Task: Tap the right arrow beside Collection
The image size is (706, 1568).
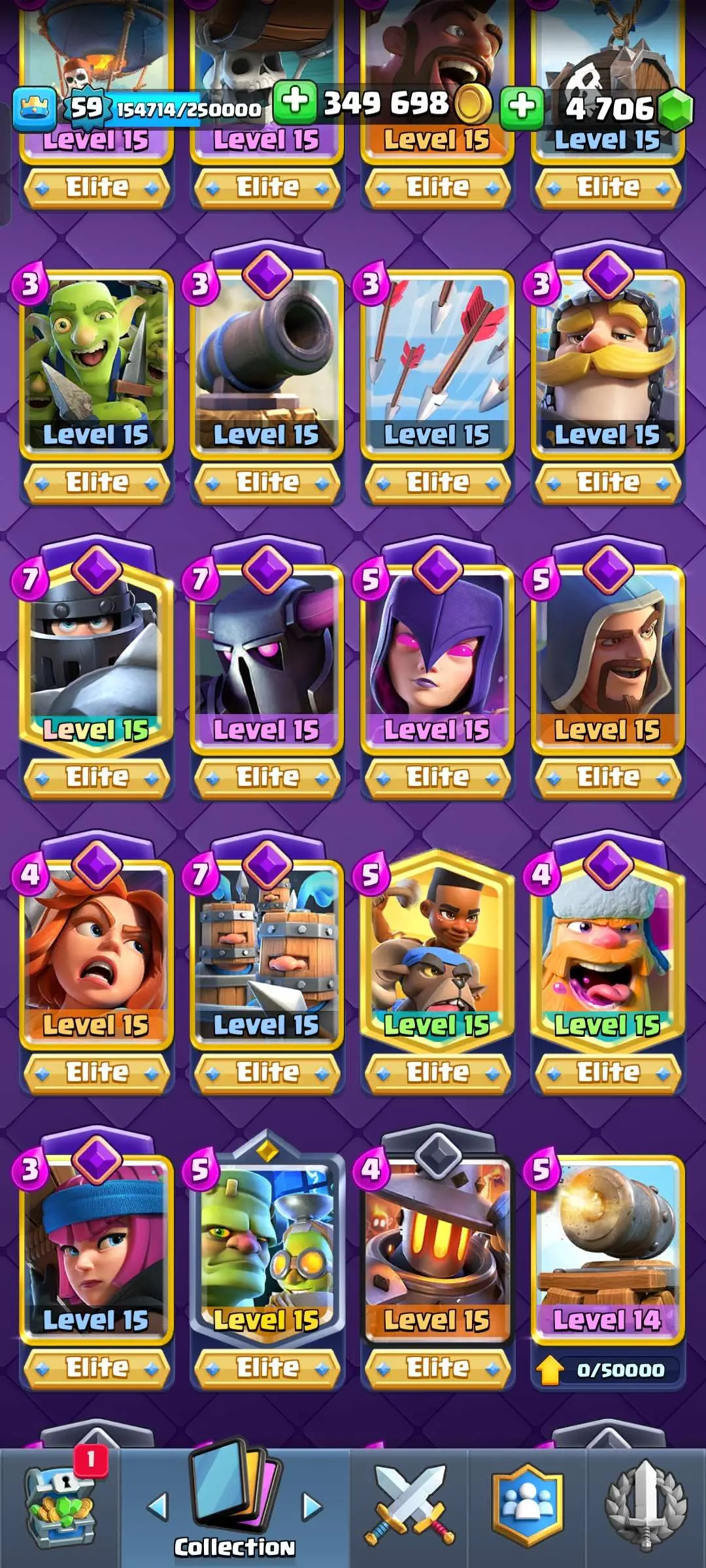Action: pos(312,1507)
